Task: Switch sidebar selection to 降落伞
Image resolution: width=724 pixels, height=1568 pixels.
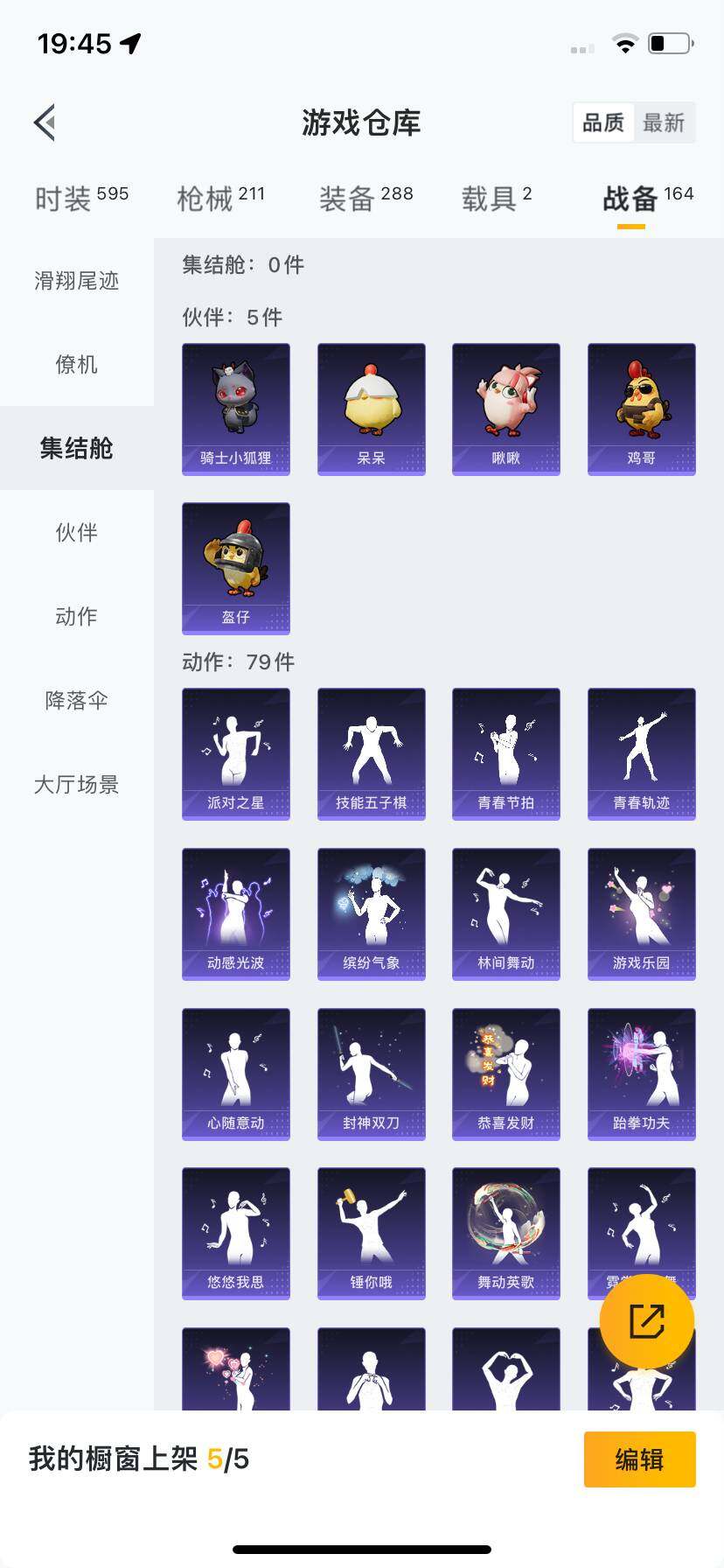Action: (76, 700)
